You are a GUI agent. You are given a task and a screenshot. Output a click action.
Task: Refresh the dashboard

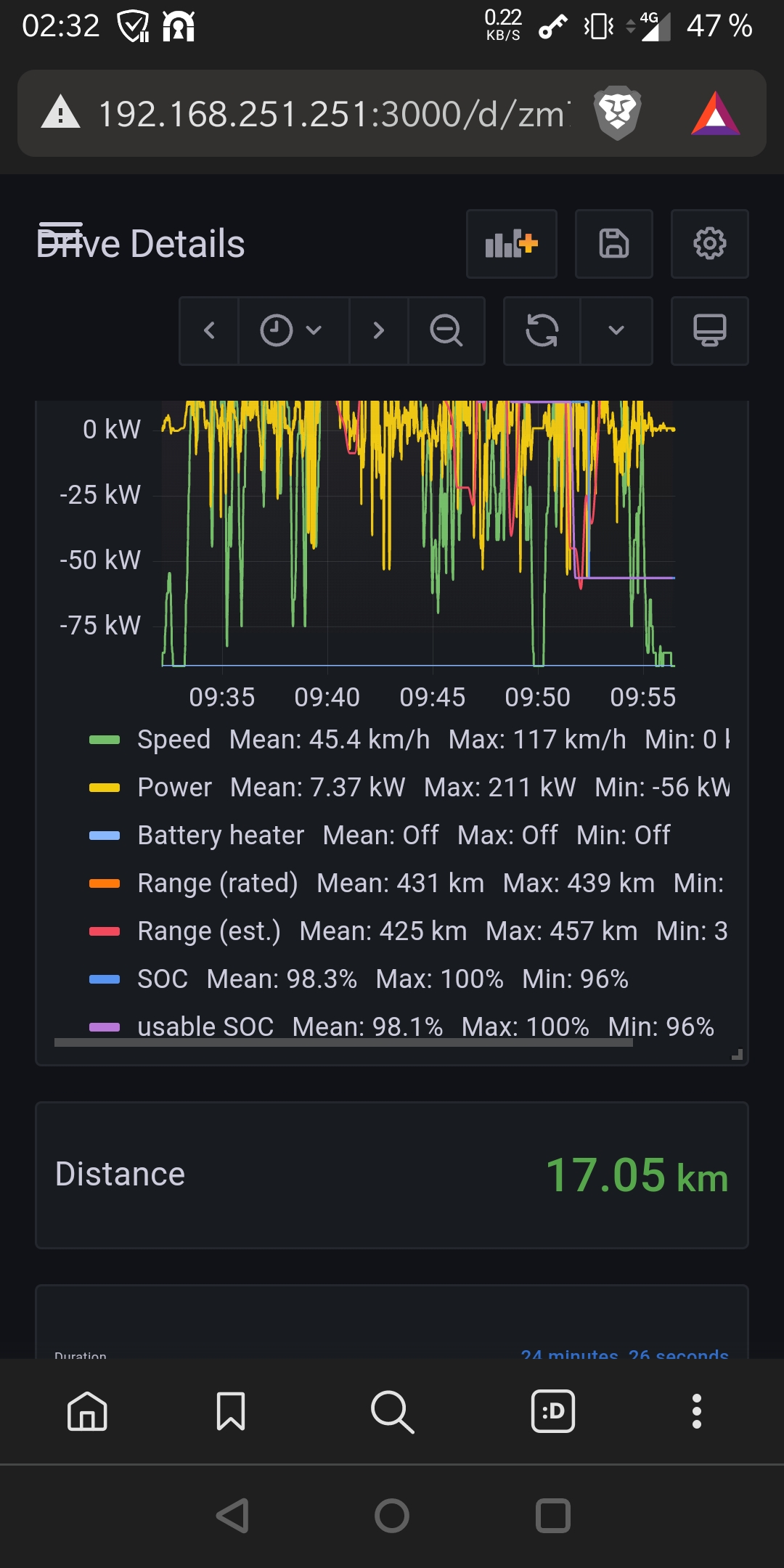(542, 331)
